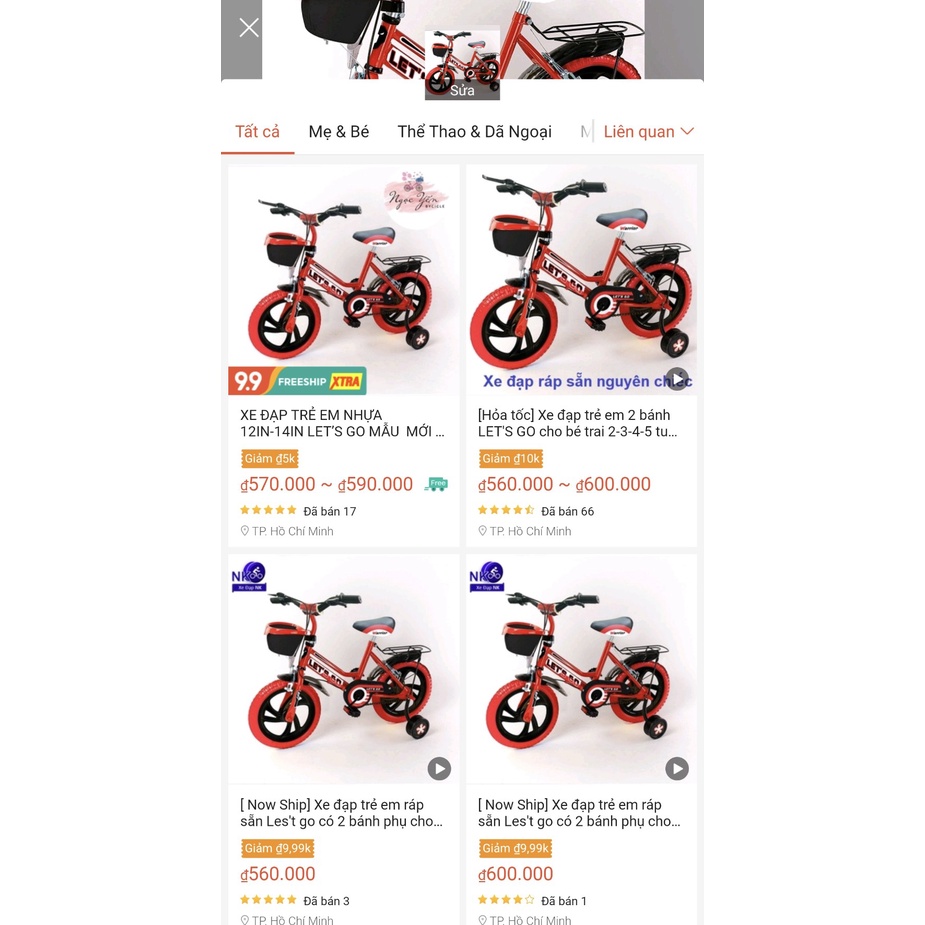Expand the Liên quan sort dropdown

click(x=648, y=132)
